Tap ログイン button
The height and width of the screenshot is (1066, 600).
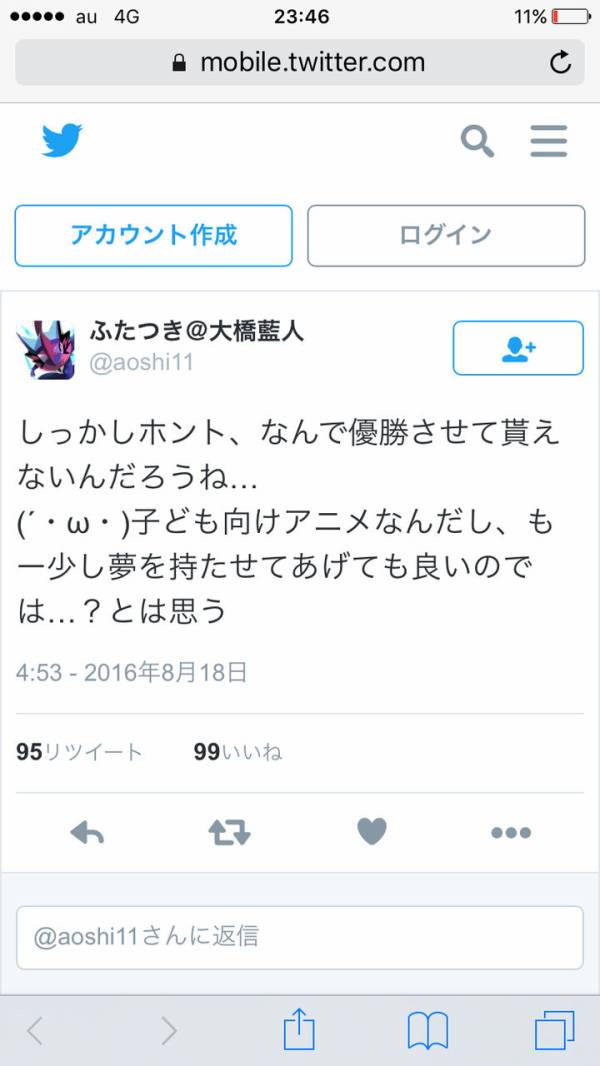click(x=445, y=236)
